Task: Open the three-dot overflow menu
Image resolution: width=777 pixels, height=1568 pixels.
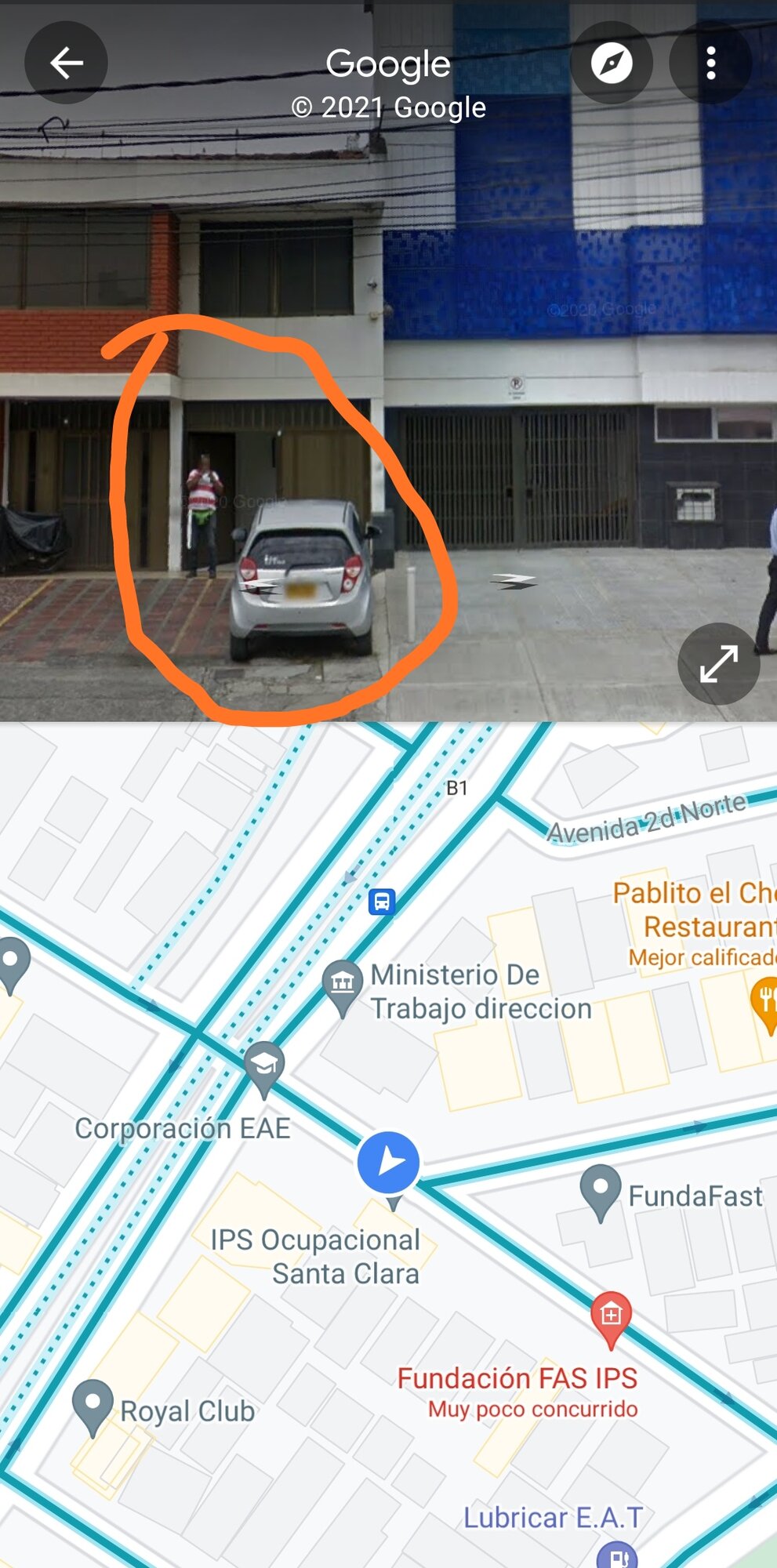Action: tap(710, 63)
